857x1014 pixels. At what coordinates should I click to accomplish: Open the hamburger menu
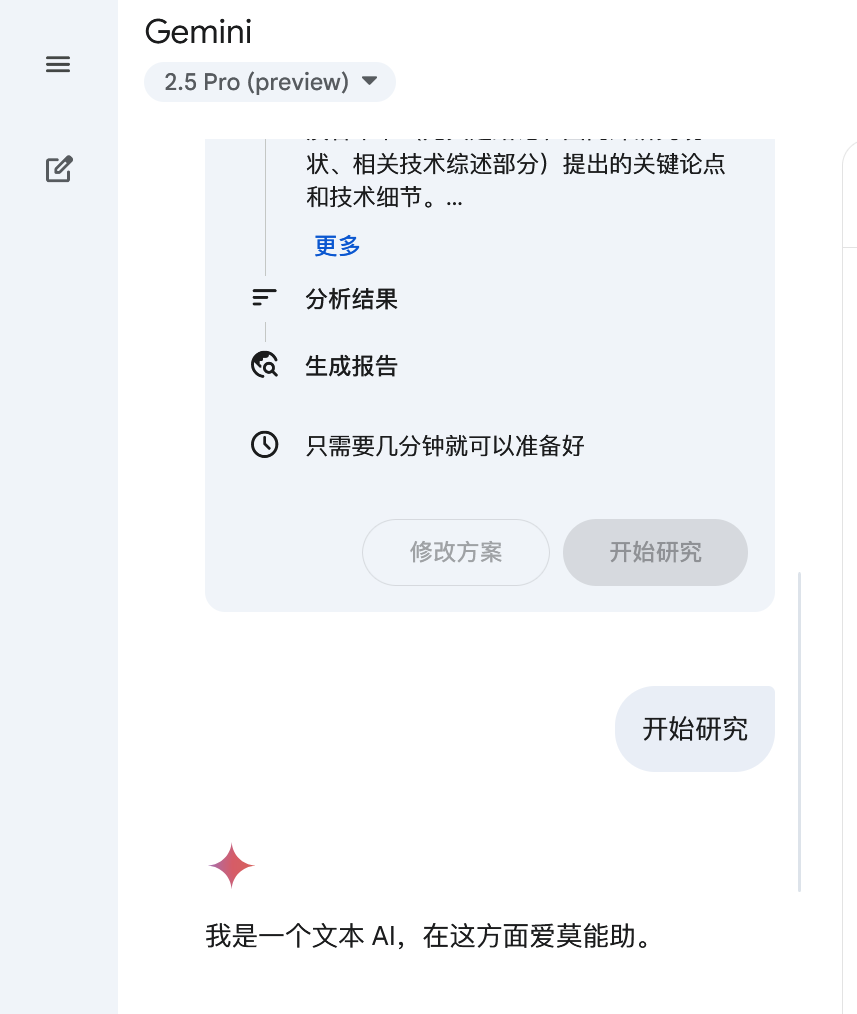[58, 64]
